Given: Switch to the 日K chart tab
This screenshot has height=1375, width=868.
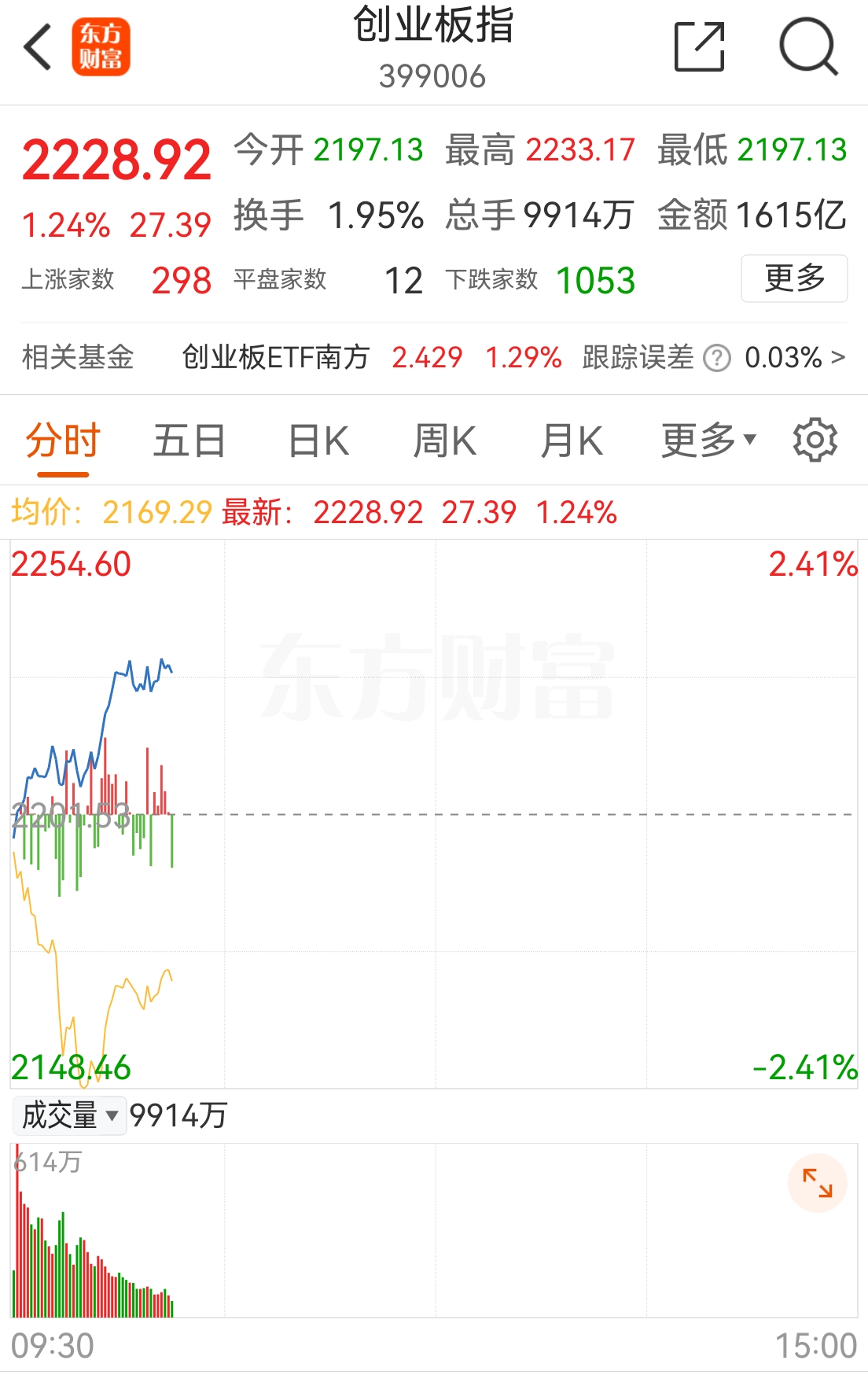Looking at the screenshot, I should (x=318, y=441).
